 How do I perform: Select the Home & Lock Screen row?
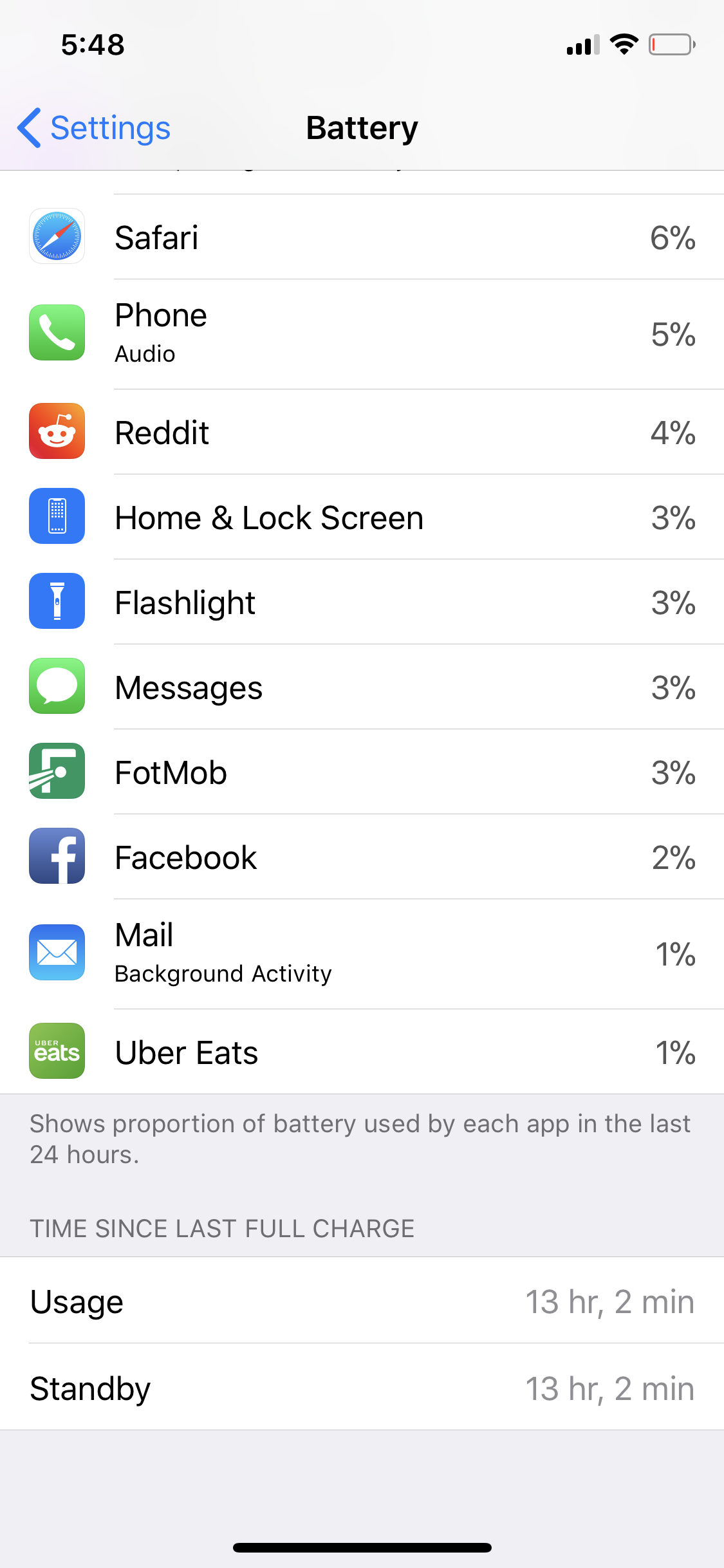point(362,517)
